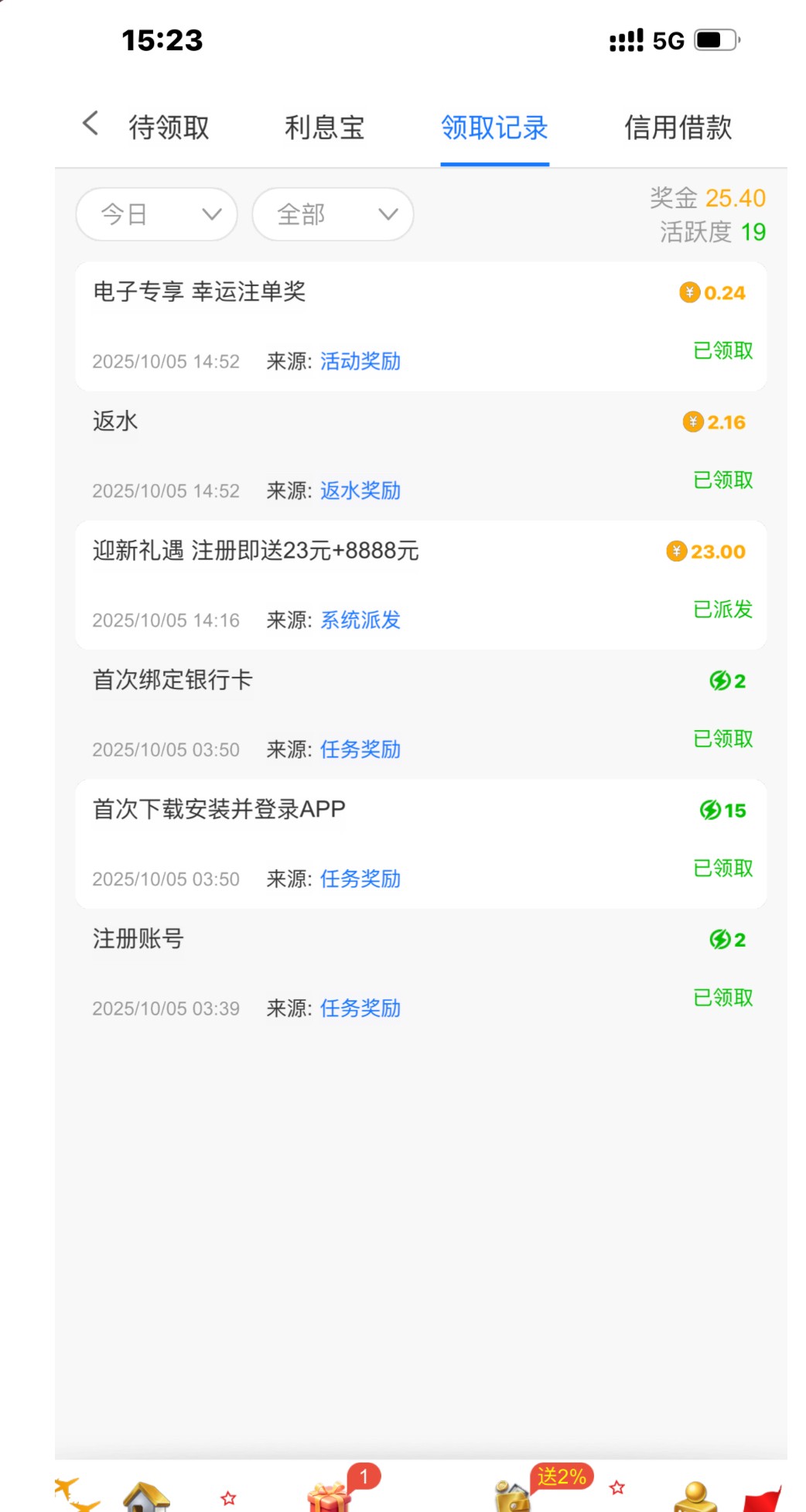The image size is (806, 1512).
Task: Open the gold profile icon in bottom bar
Action: tap(695, 1496)
